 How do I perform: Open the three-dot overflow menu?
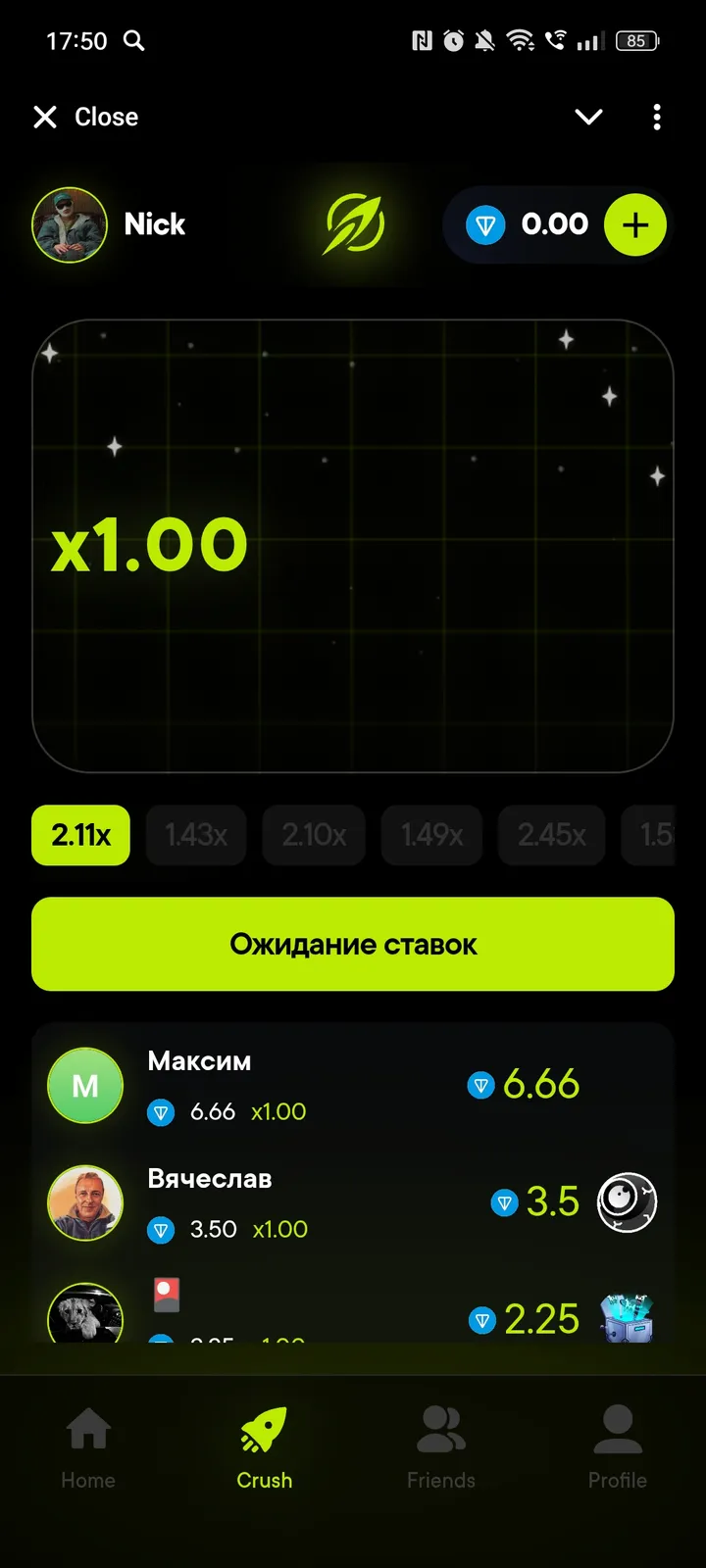(656, 117)
